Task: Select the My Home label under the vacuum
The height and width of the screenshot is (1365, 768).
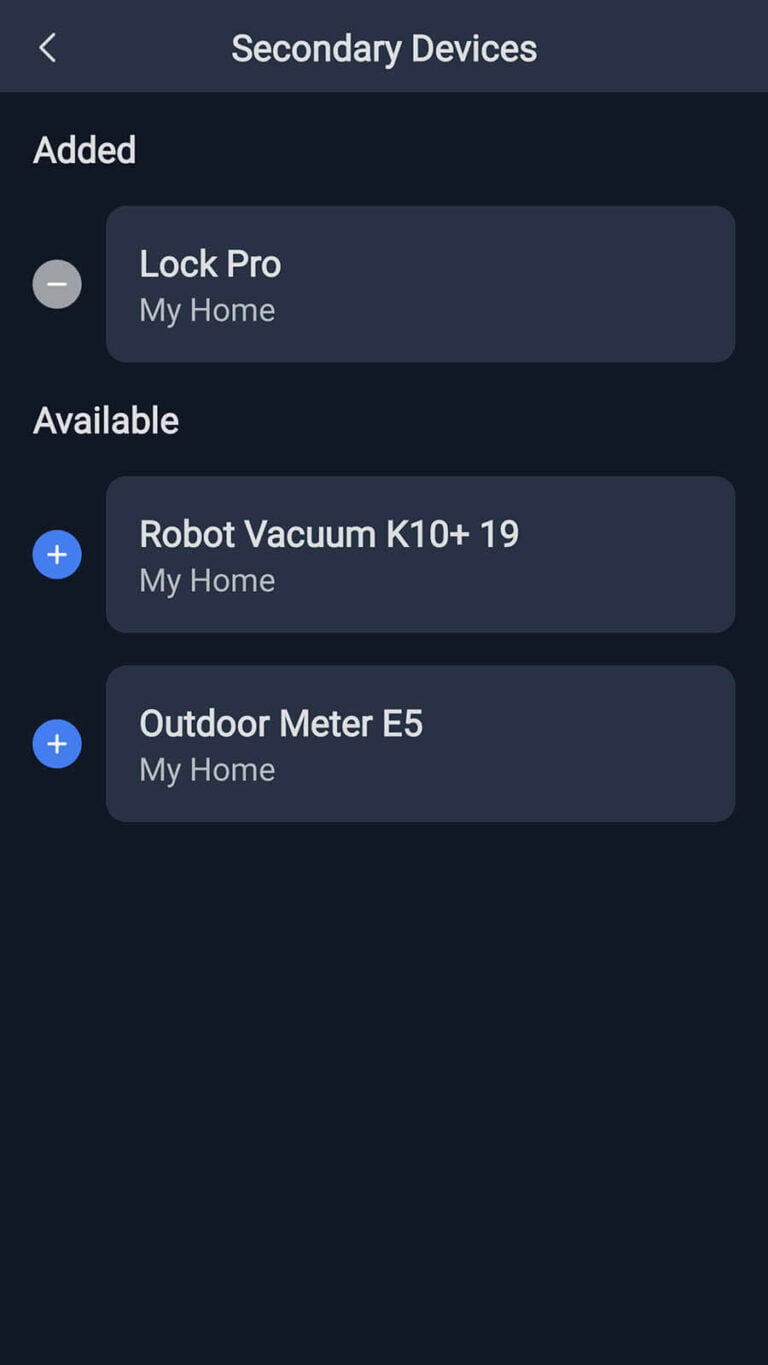Action: click(x=207, y=580)
